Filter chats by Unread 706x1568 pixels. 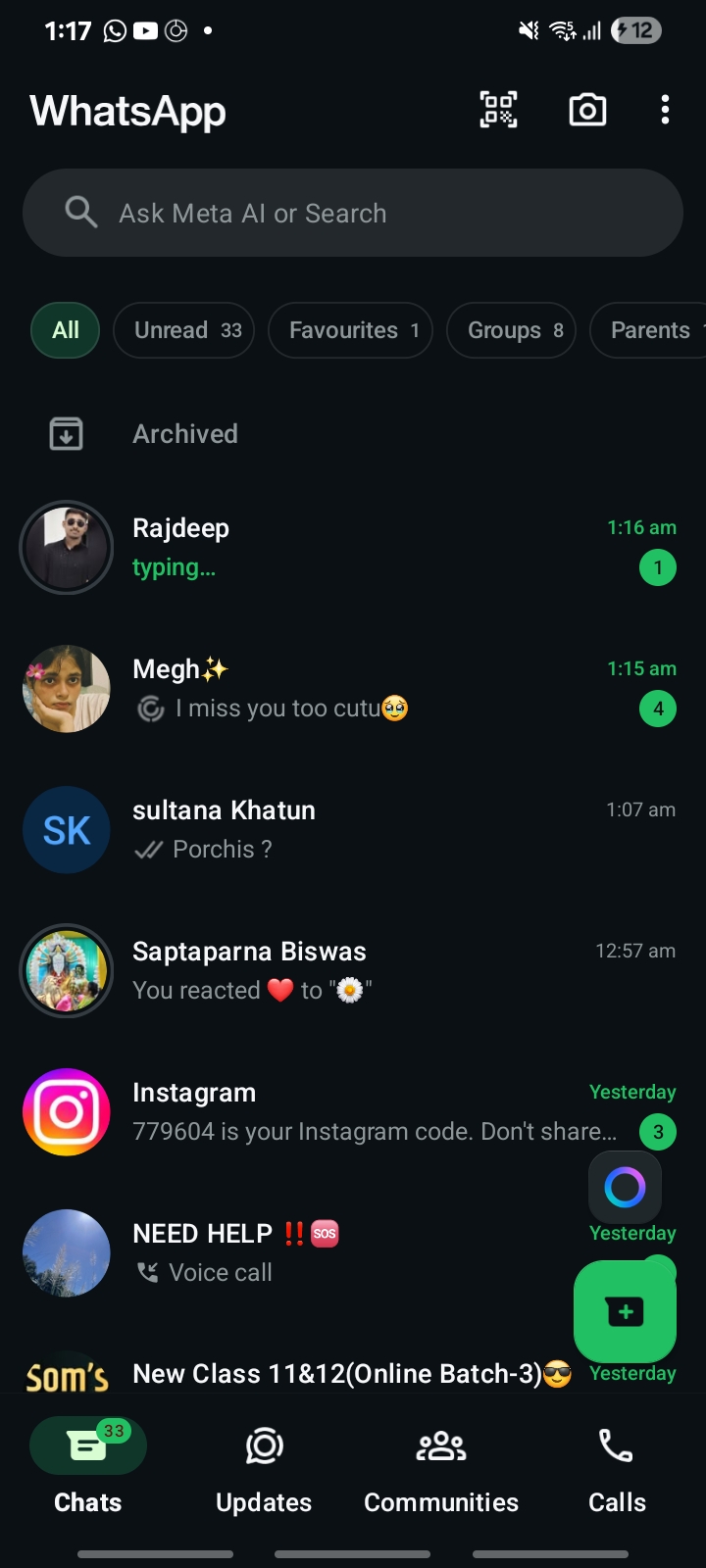tap(184, 330)
